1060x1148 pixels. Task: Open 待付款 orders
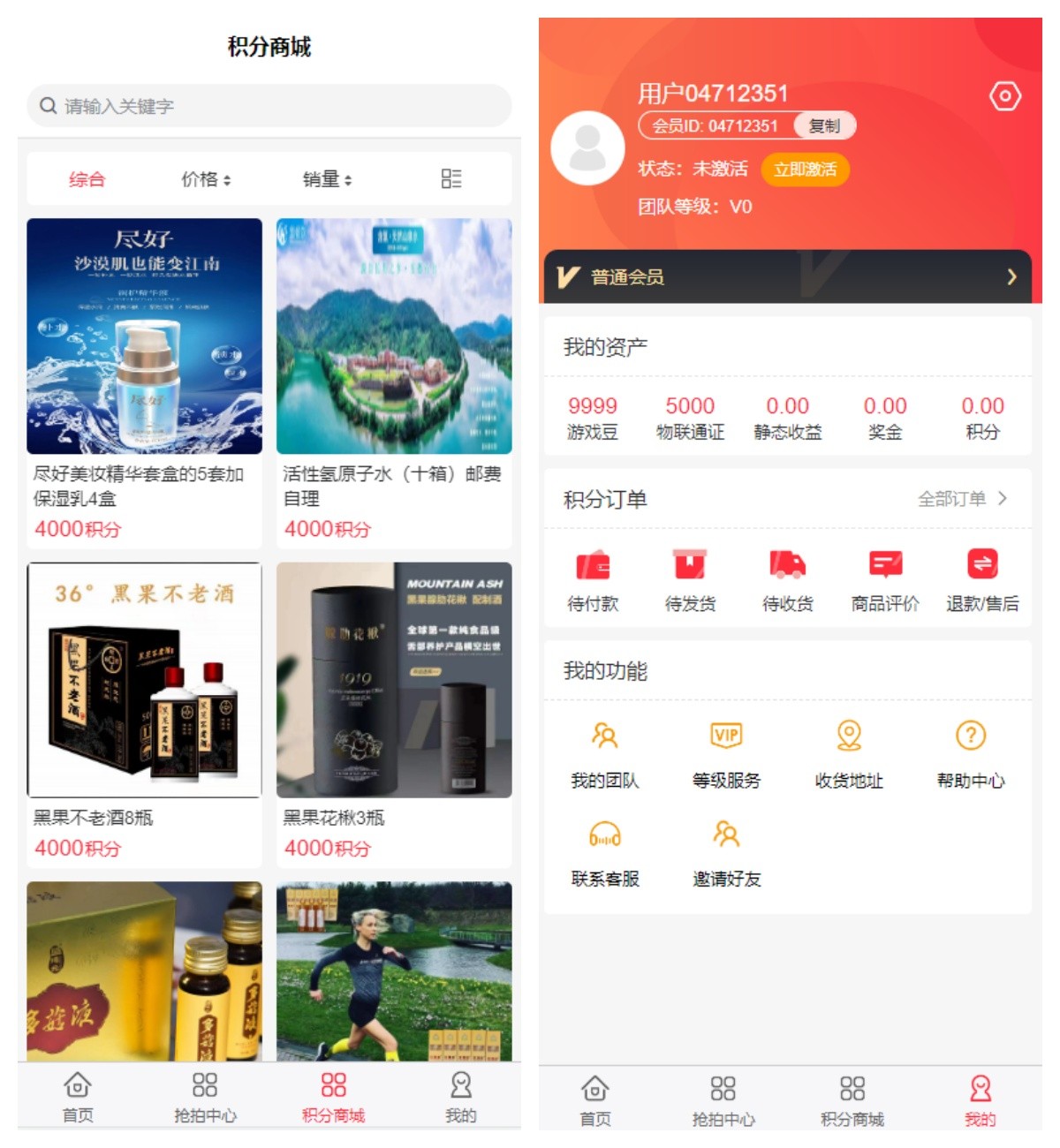593,579
